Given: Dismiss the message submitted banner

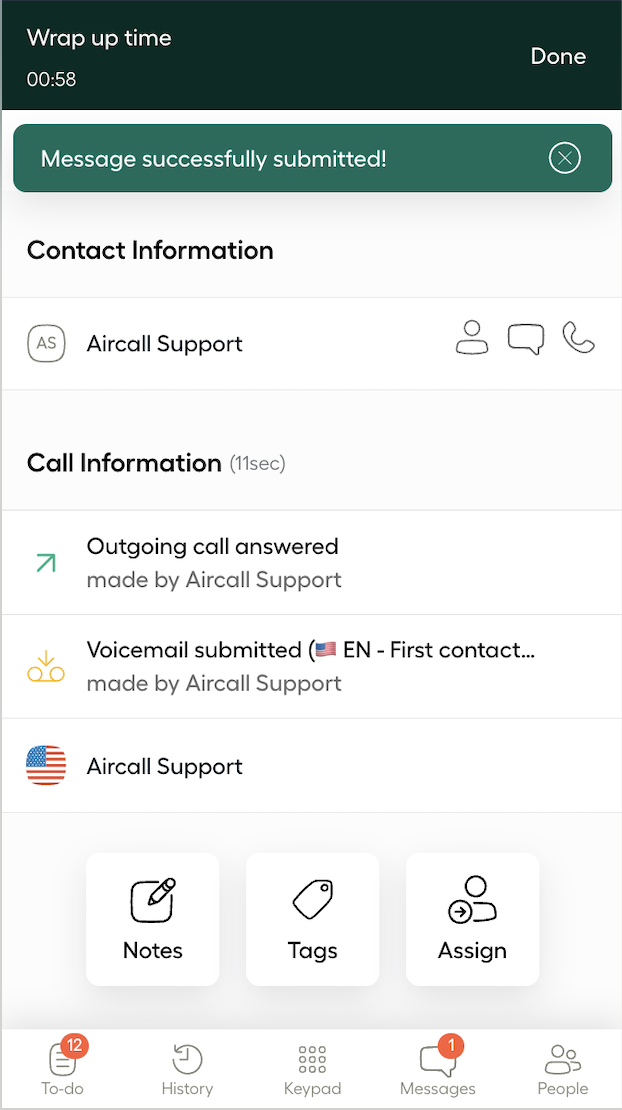Looking at the screenshot, I should click(x=564, y=159).
